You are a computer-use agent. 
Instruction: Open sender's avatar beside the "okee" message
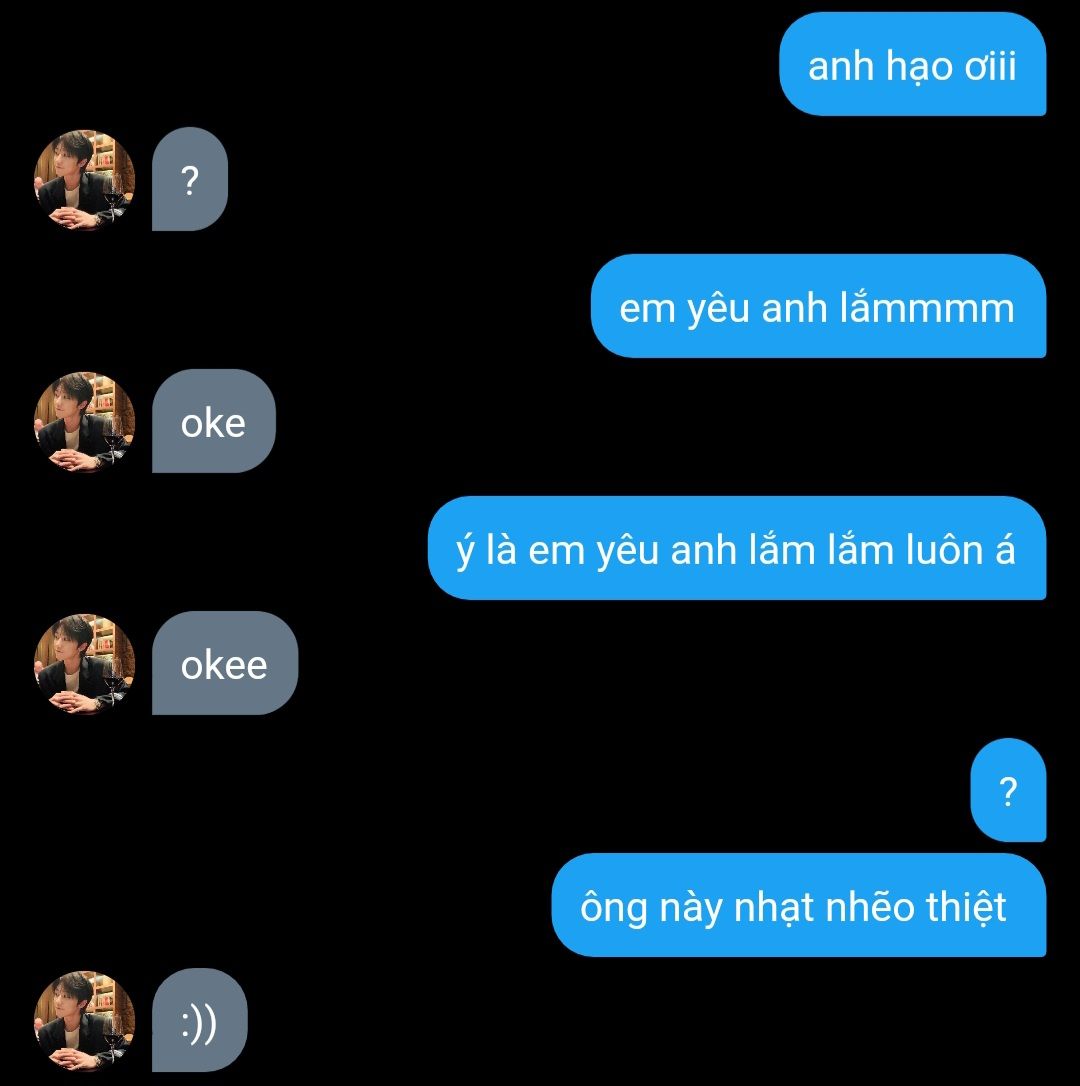85,663
